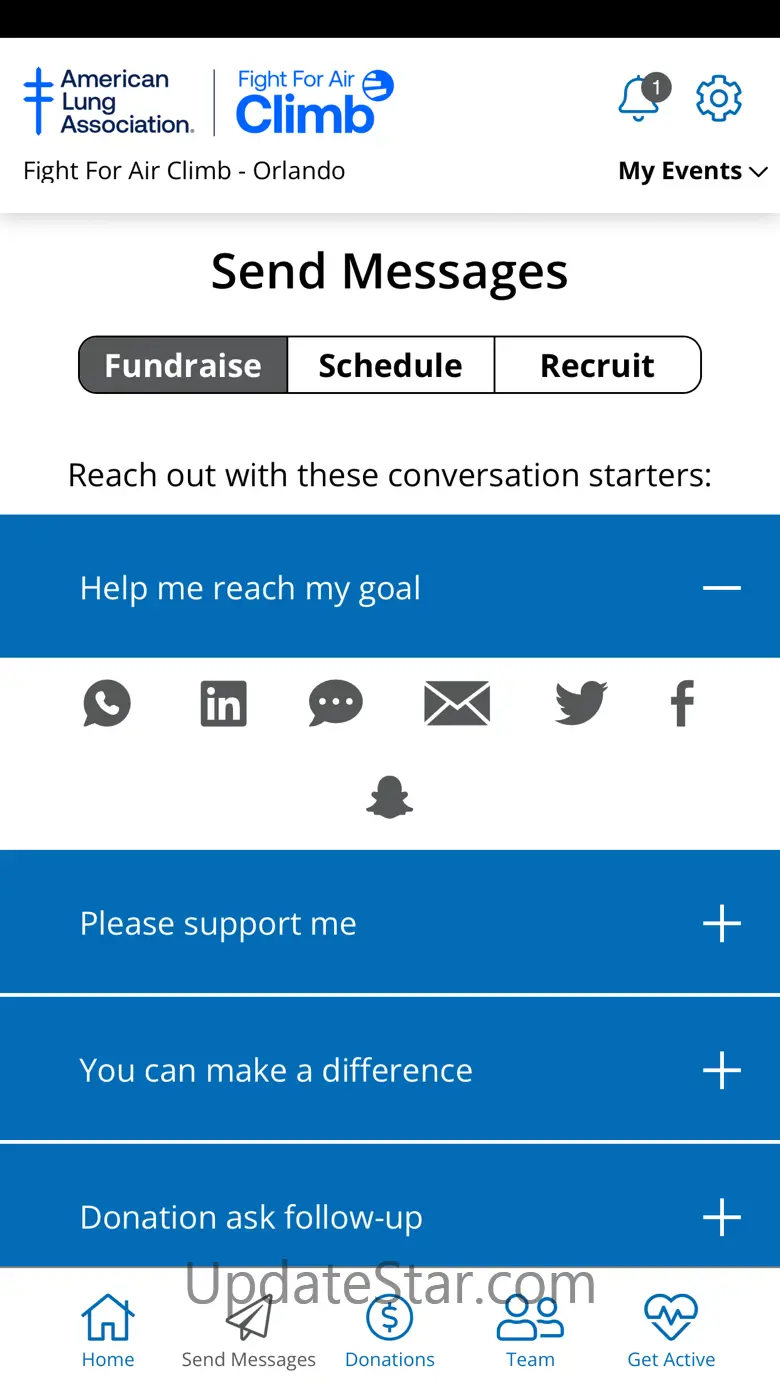Expand You can make a difference

(721, 1070)
